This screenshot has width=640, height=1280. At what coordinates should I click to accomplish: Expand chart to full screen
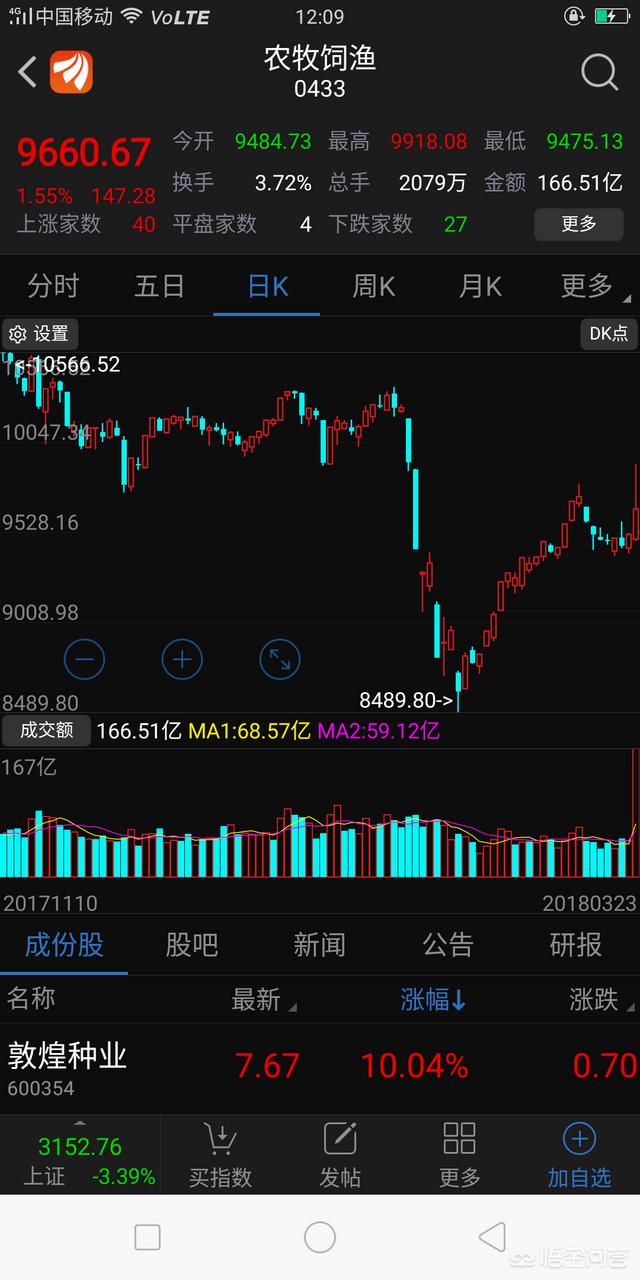(x=279, y=659)
